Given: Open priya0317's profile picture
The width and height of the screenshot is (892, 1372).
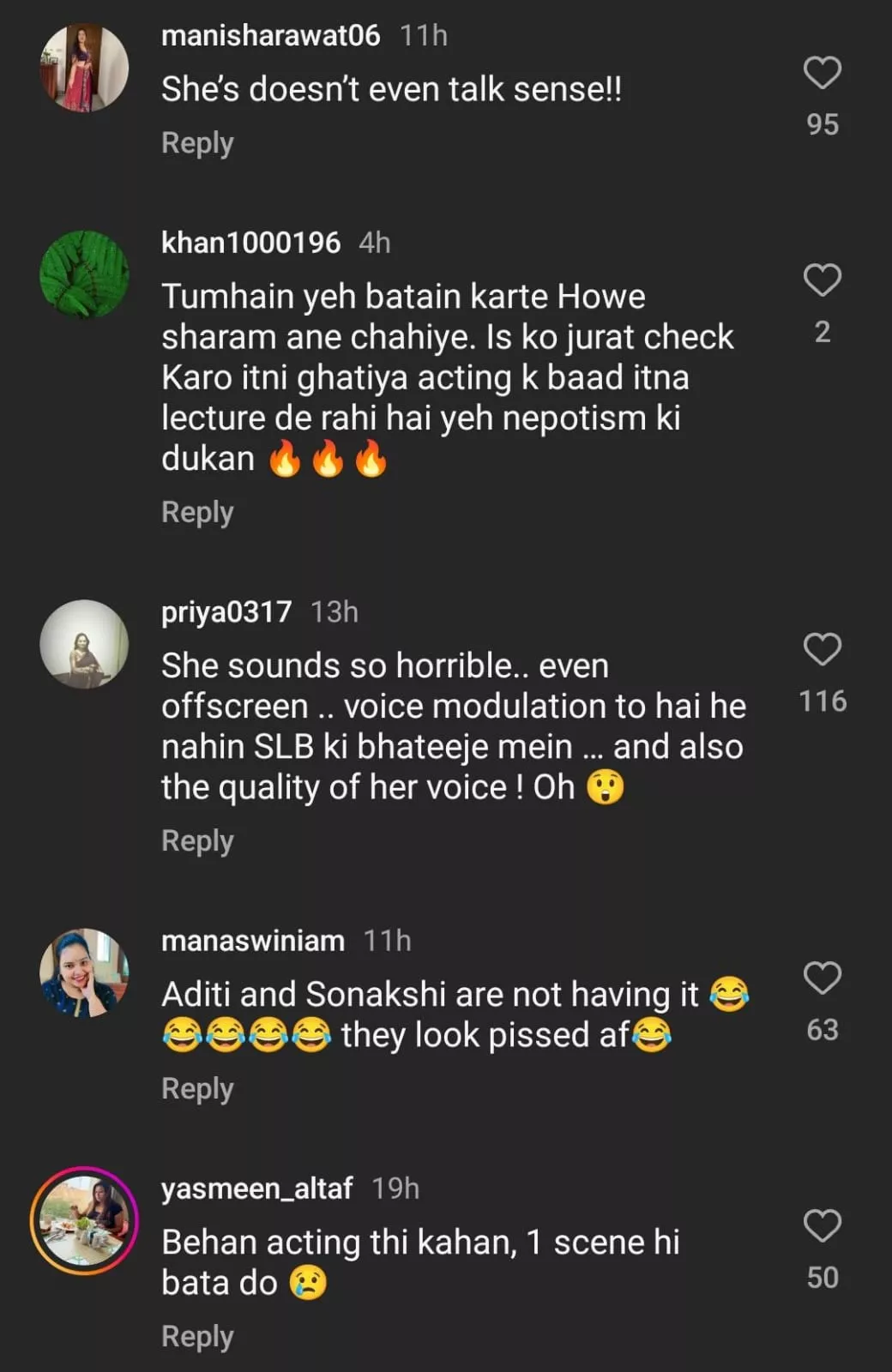Looking at the screenshot, I should [x=84, y=644].
